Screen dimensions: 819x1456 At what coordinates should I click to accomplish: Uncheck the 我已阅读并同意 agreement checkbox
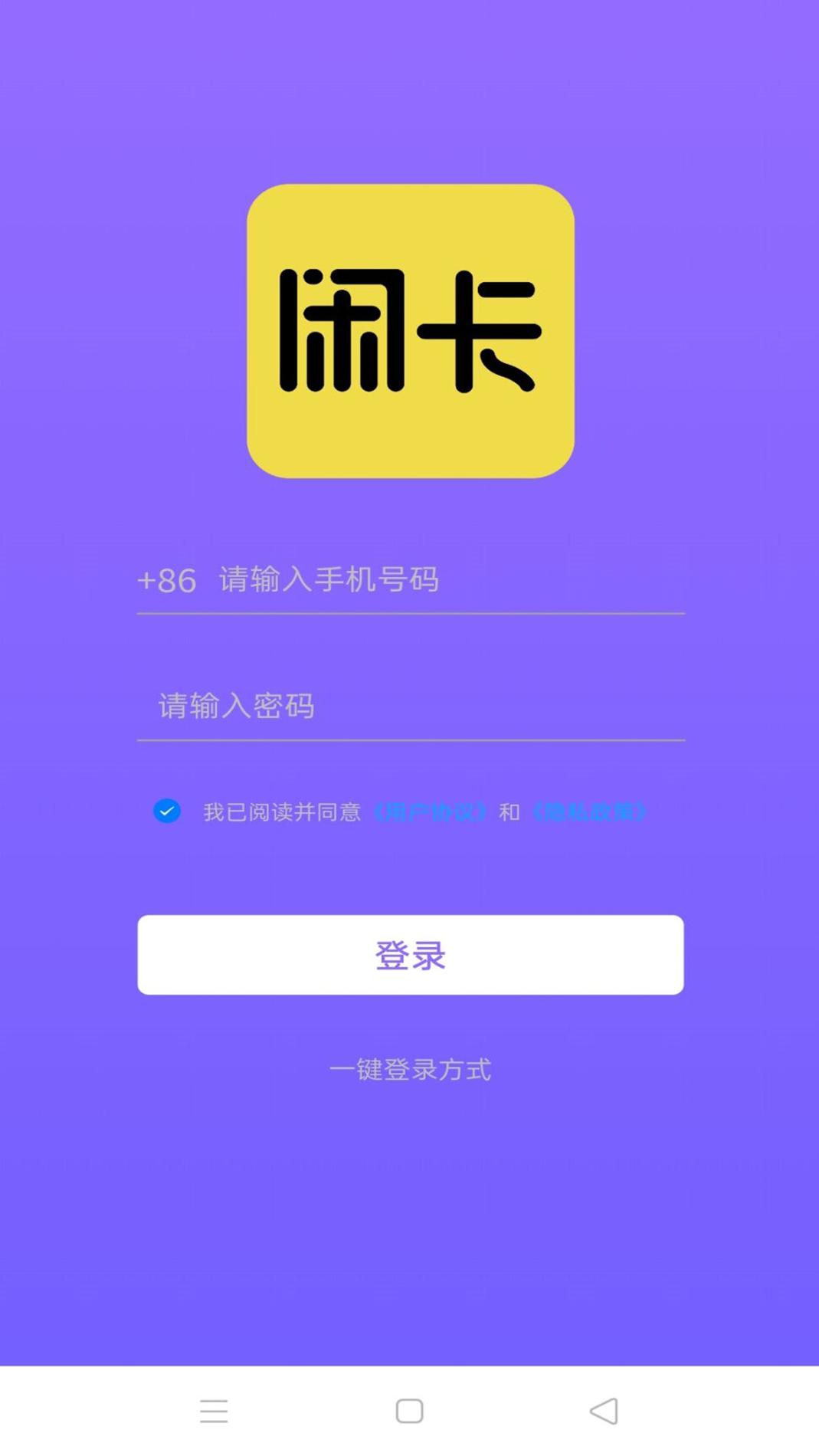coord(167,812)
